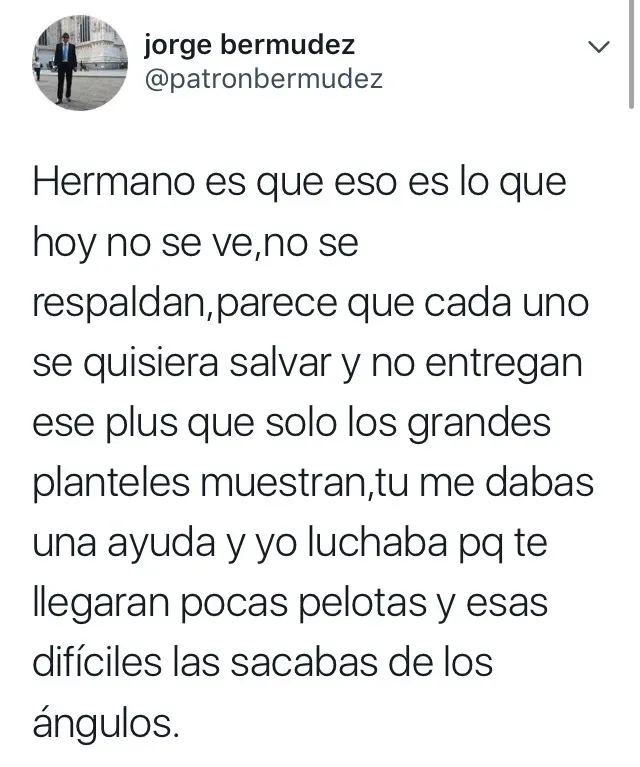640x767 pixels.
Task: Open the tweet options chevron menu
Action: [598, 47]
